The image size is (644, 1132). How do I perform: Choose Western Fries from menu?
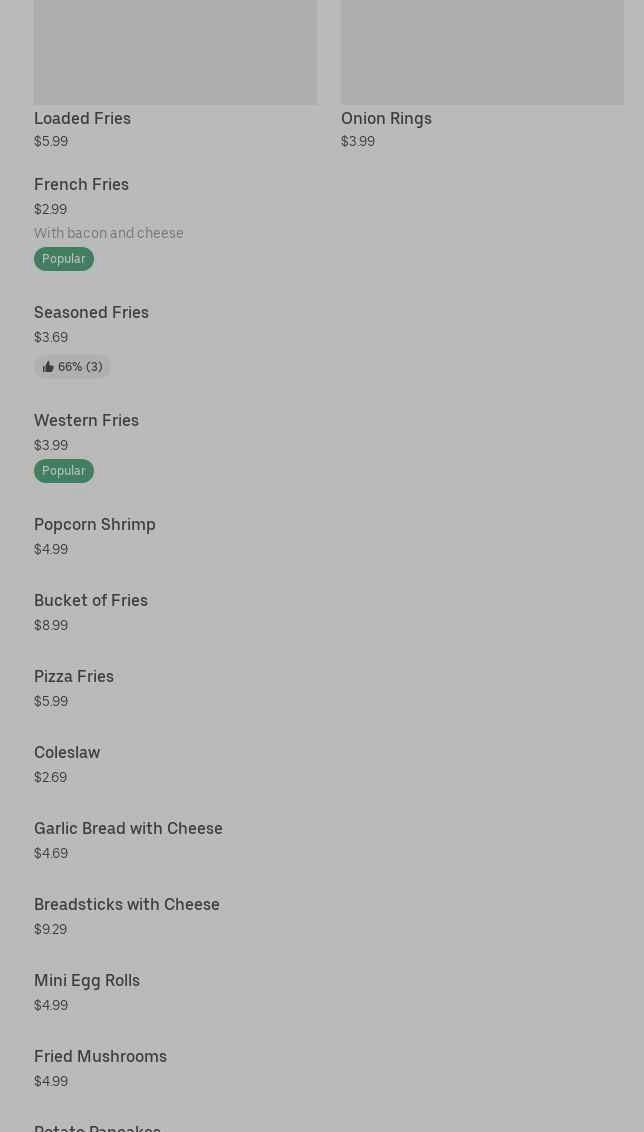pyautogui.click(x=86, y=421)
